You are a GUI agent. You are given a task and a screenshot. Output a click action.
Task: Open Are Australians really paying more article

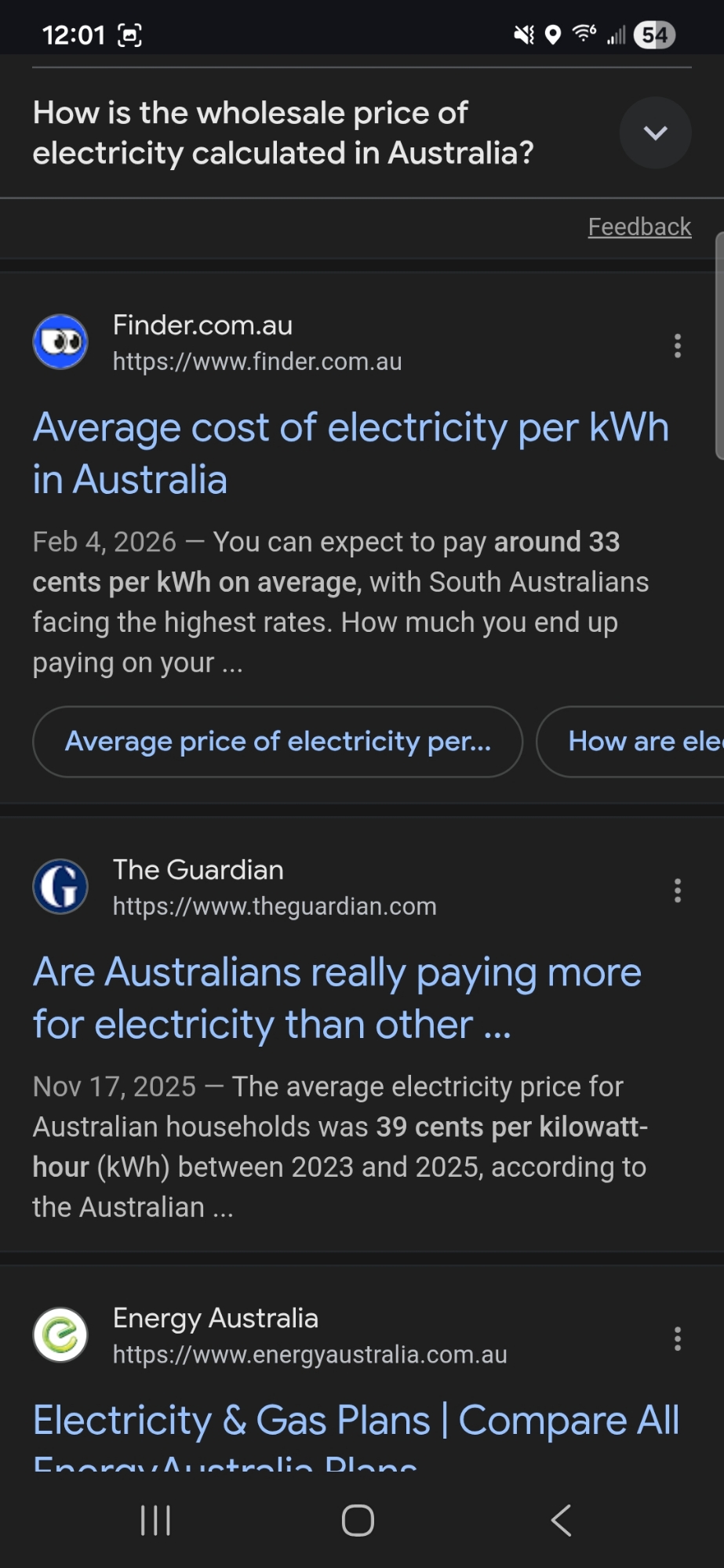coord(337,998)
